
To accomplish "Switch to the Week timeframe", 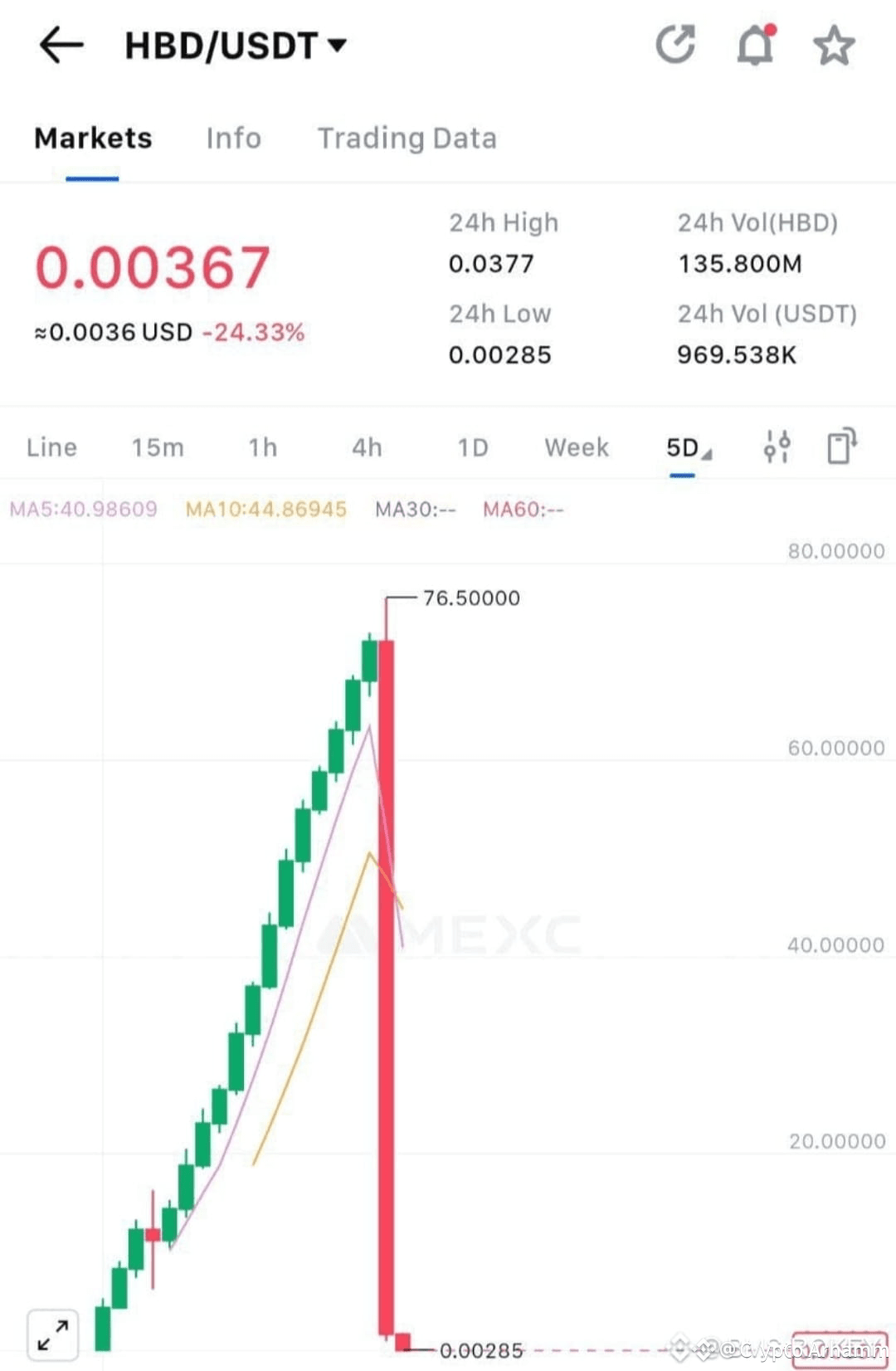I will point(576,446).
